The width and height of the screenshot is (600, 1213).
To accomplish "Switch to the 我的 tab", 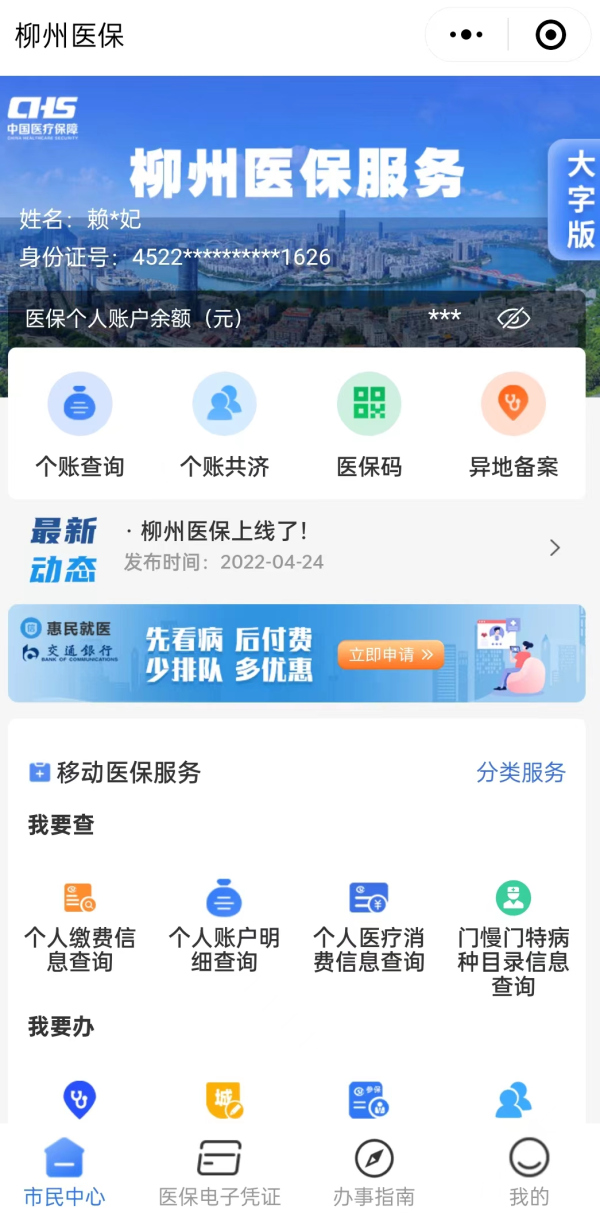I will [529, 1171].
